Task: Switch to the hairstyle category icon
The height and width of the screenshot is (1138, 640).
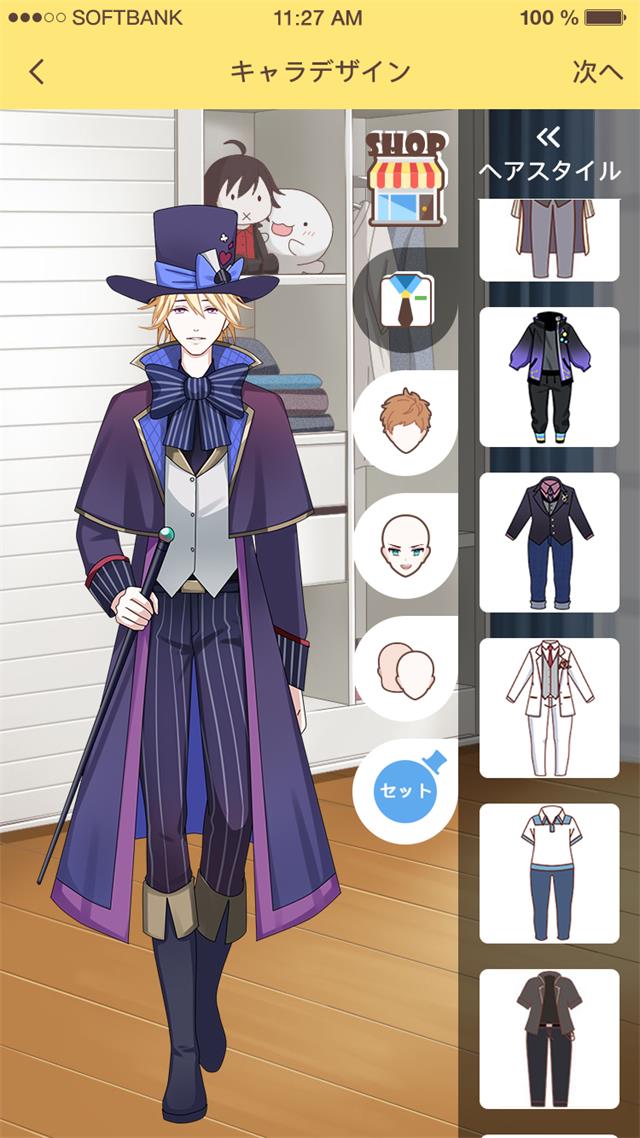Action: tap(405, 422)
